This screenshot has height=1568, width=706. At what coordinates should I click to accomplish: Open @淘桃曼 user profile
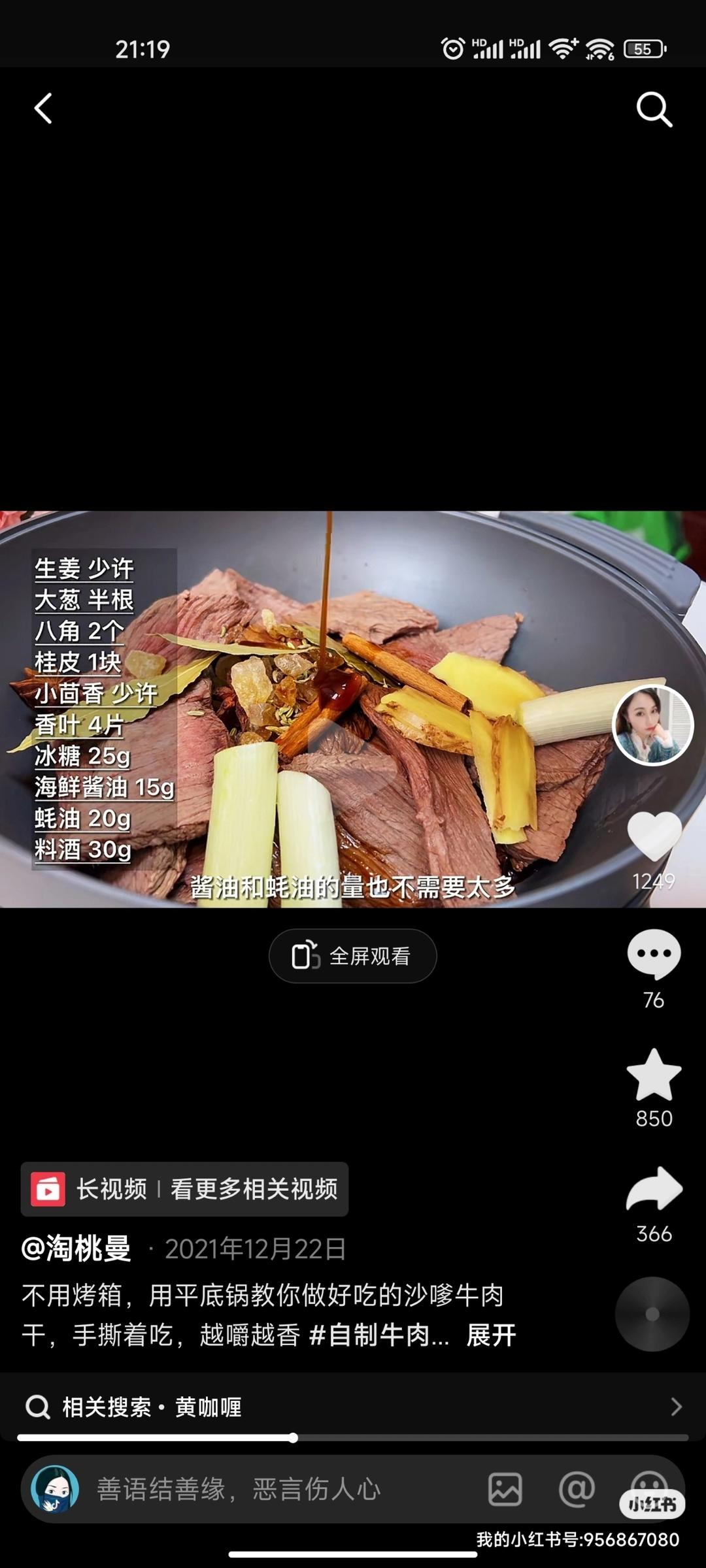[x=77, y=1249]
